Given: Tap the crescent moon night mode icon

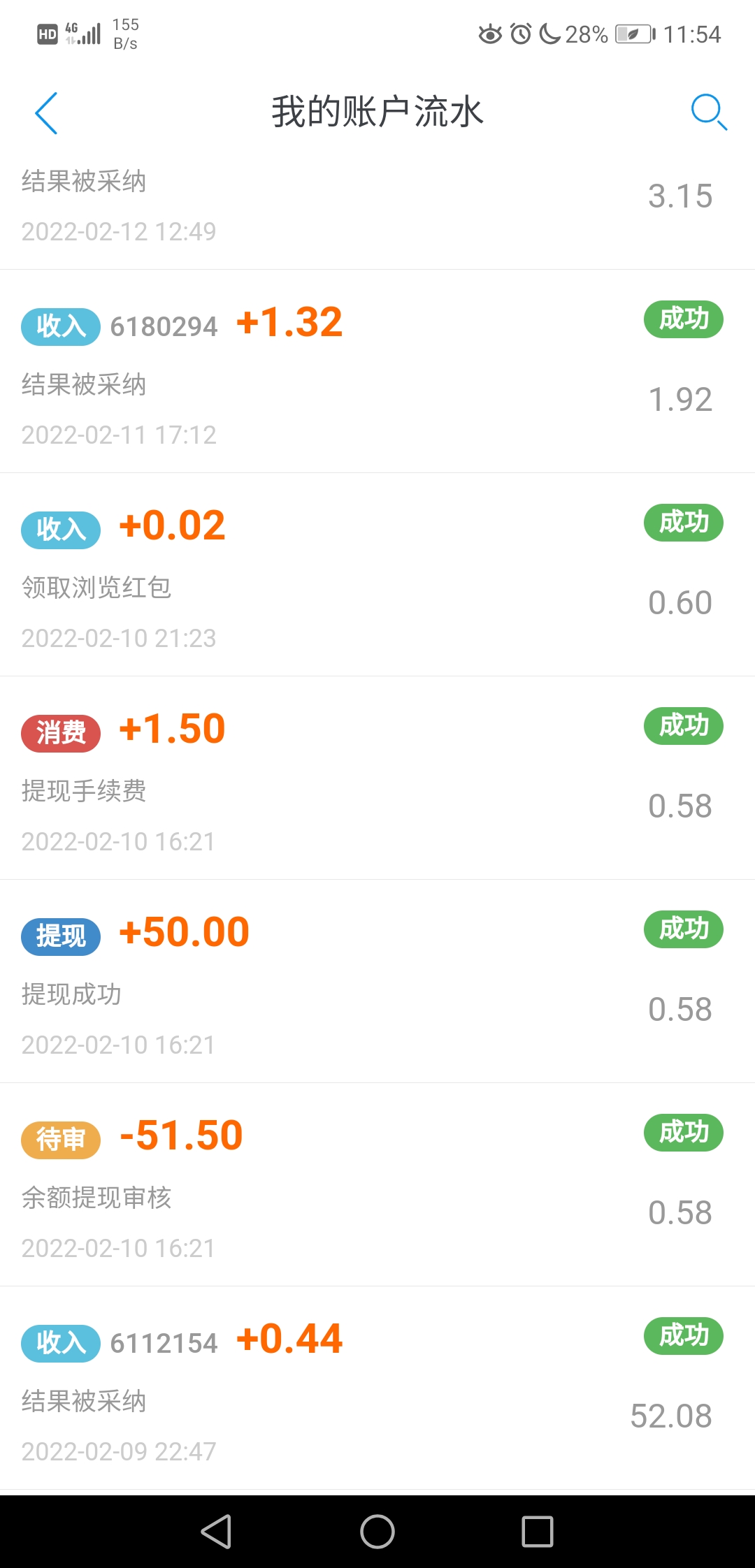Looking at the screenshot, I should [x=548, y=33].
